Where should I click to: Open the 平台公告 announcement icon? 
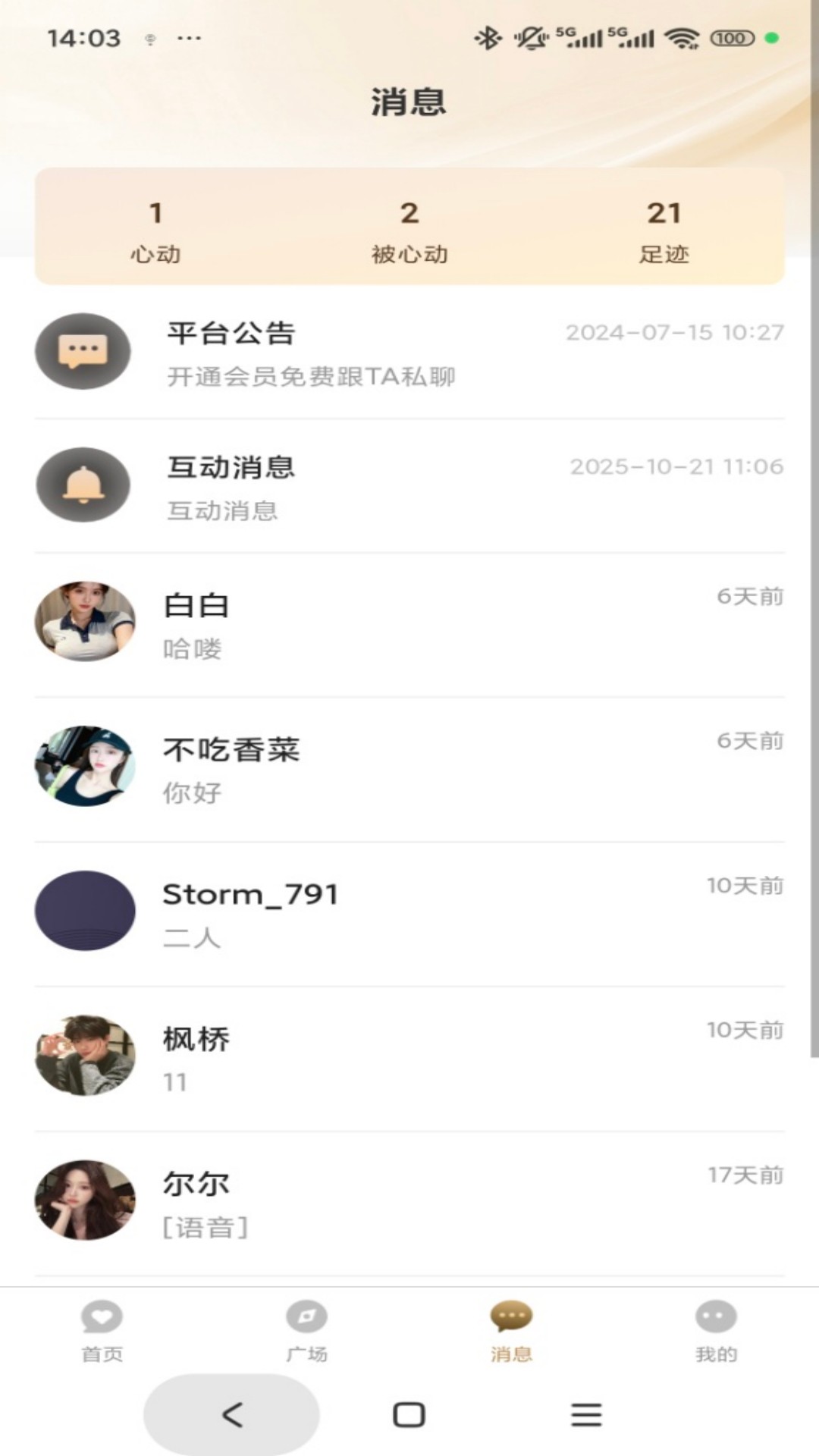click(x=83, y=351)
